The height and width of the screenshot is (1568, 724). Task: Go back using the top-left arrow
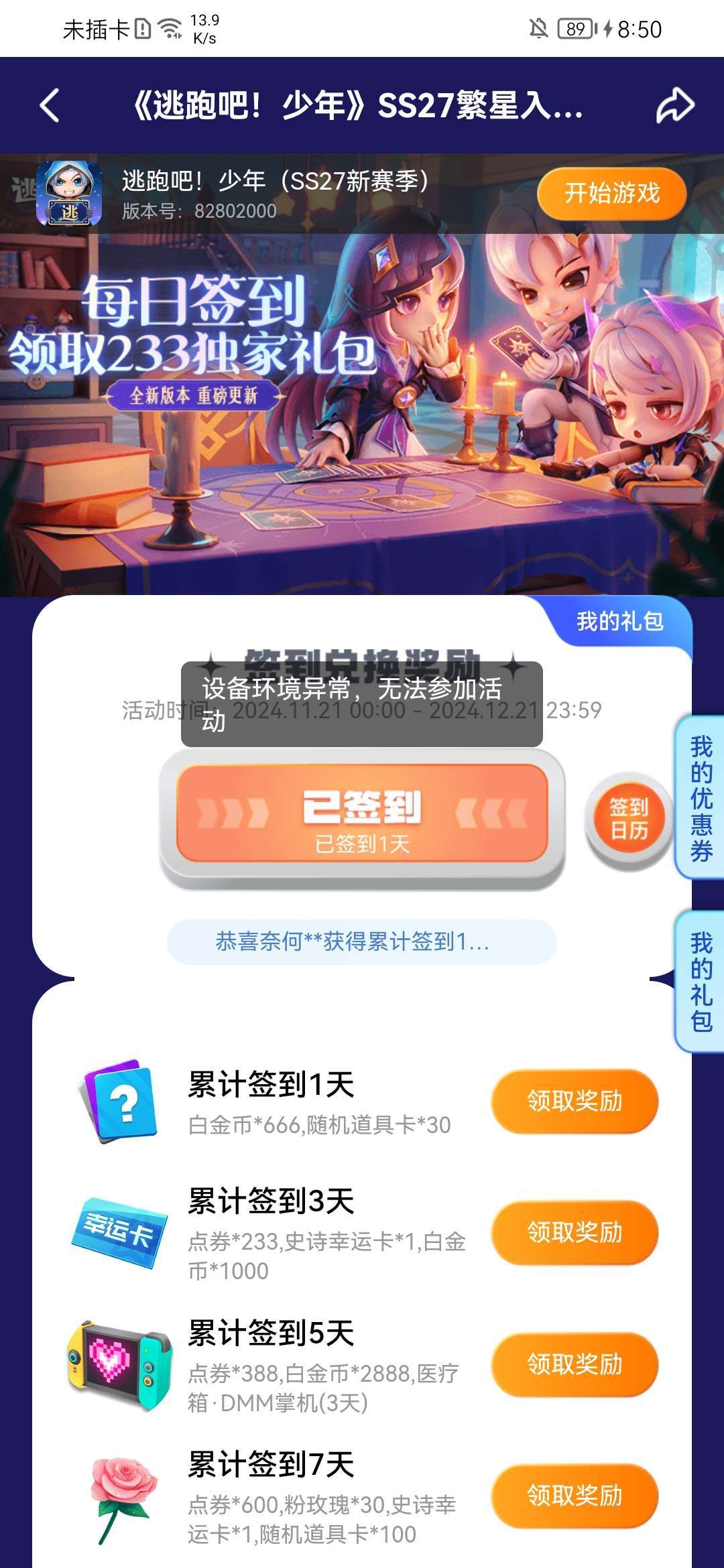point(50,106)
